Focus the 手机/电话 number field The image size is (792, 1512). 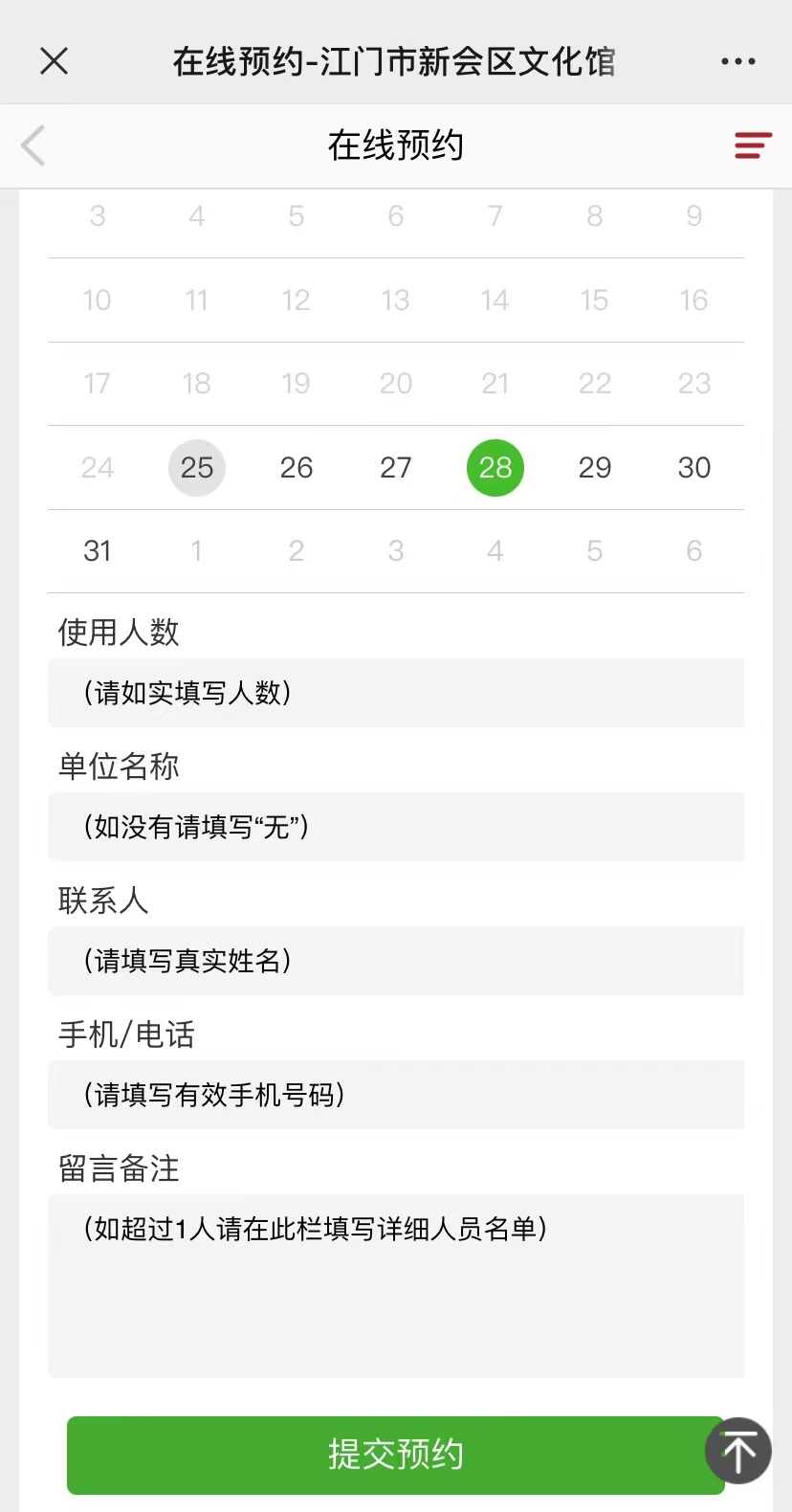396,1094
